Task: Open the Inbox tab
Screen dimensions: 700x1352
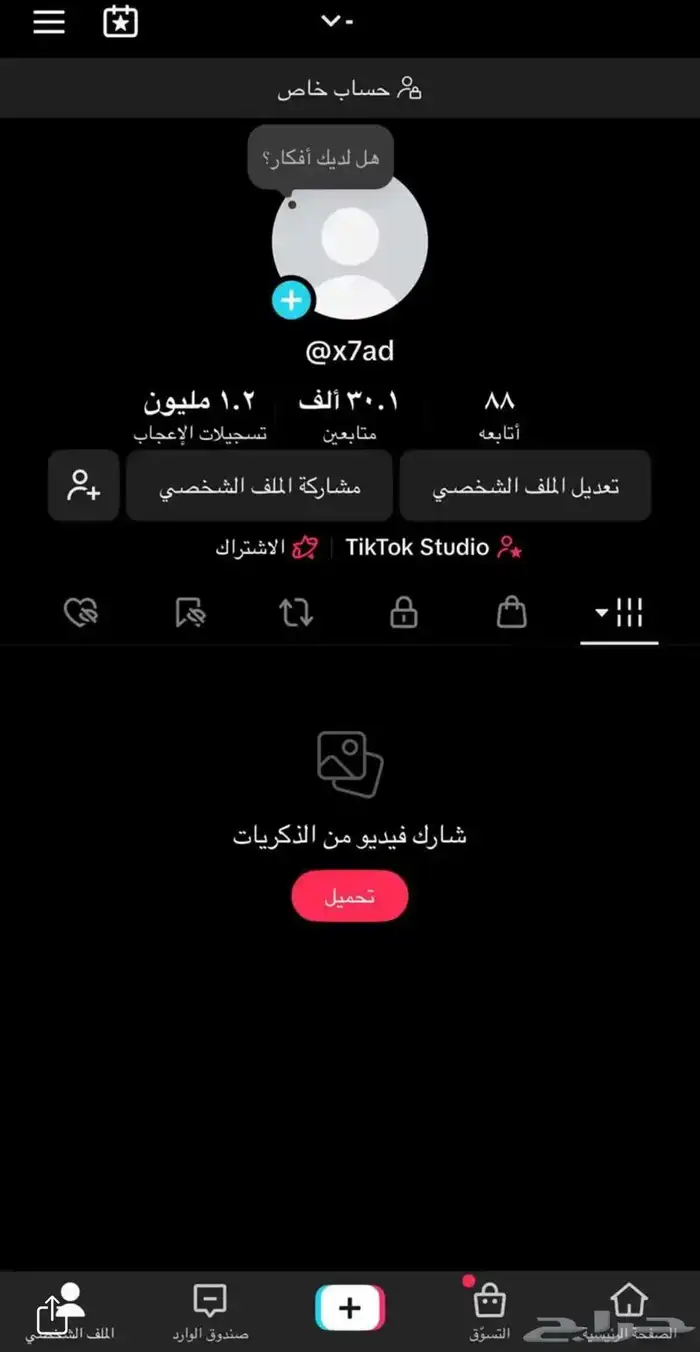Action: click(x=209, y=1309)
